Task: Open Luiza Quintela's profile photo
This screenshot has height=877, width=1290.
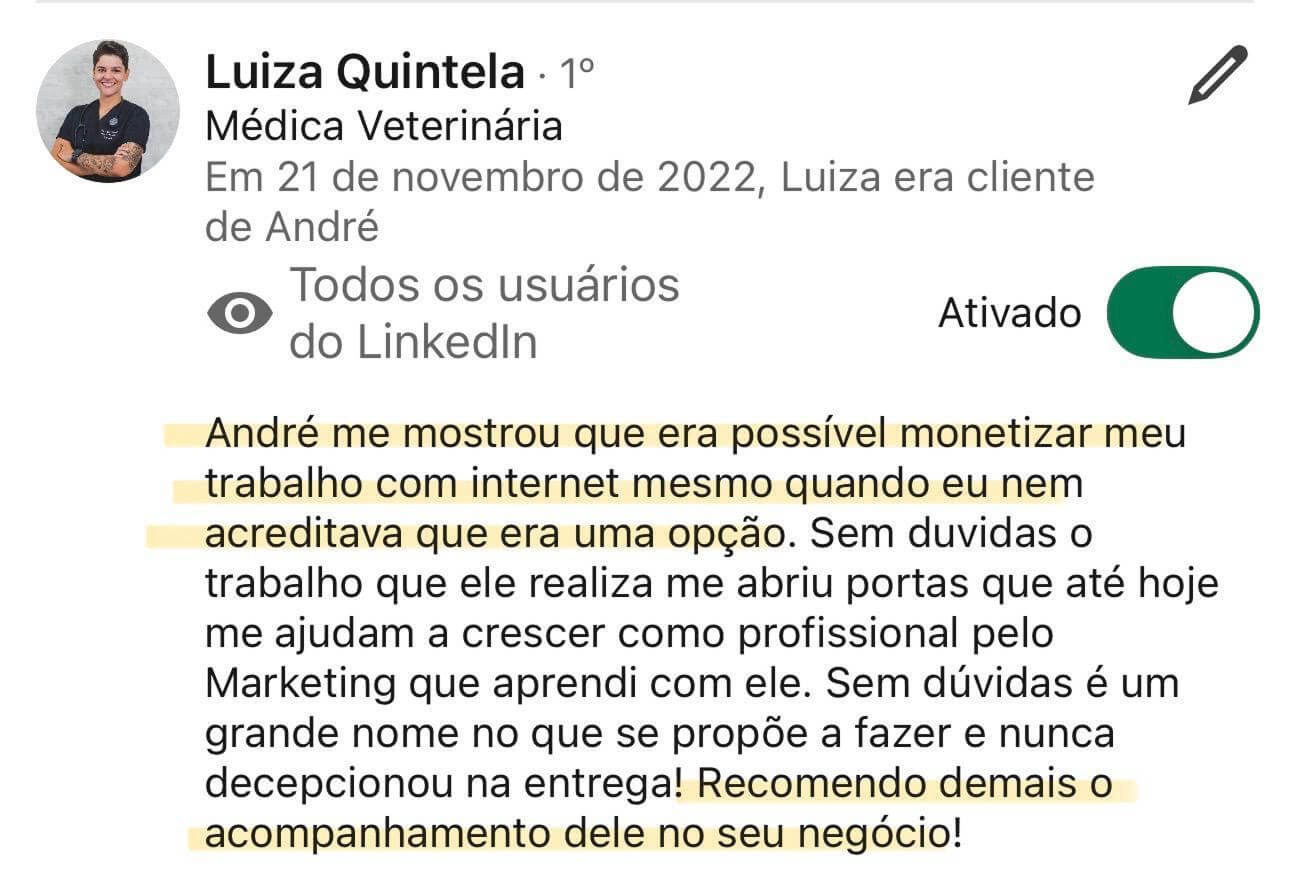Action: 108,111
